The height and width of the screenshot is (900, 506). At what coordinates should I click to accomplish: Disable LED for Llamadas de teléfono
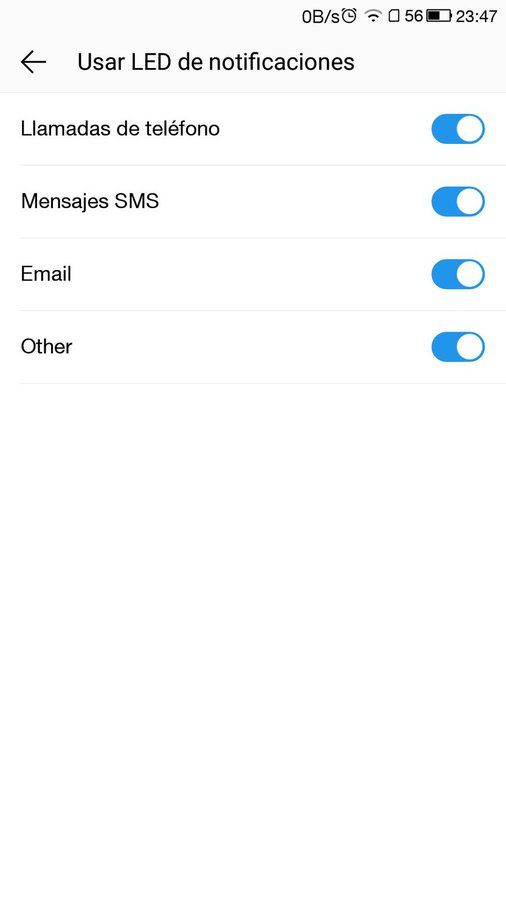[458, 129]
